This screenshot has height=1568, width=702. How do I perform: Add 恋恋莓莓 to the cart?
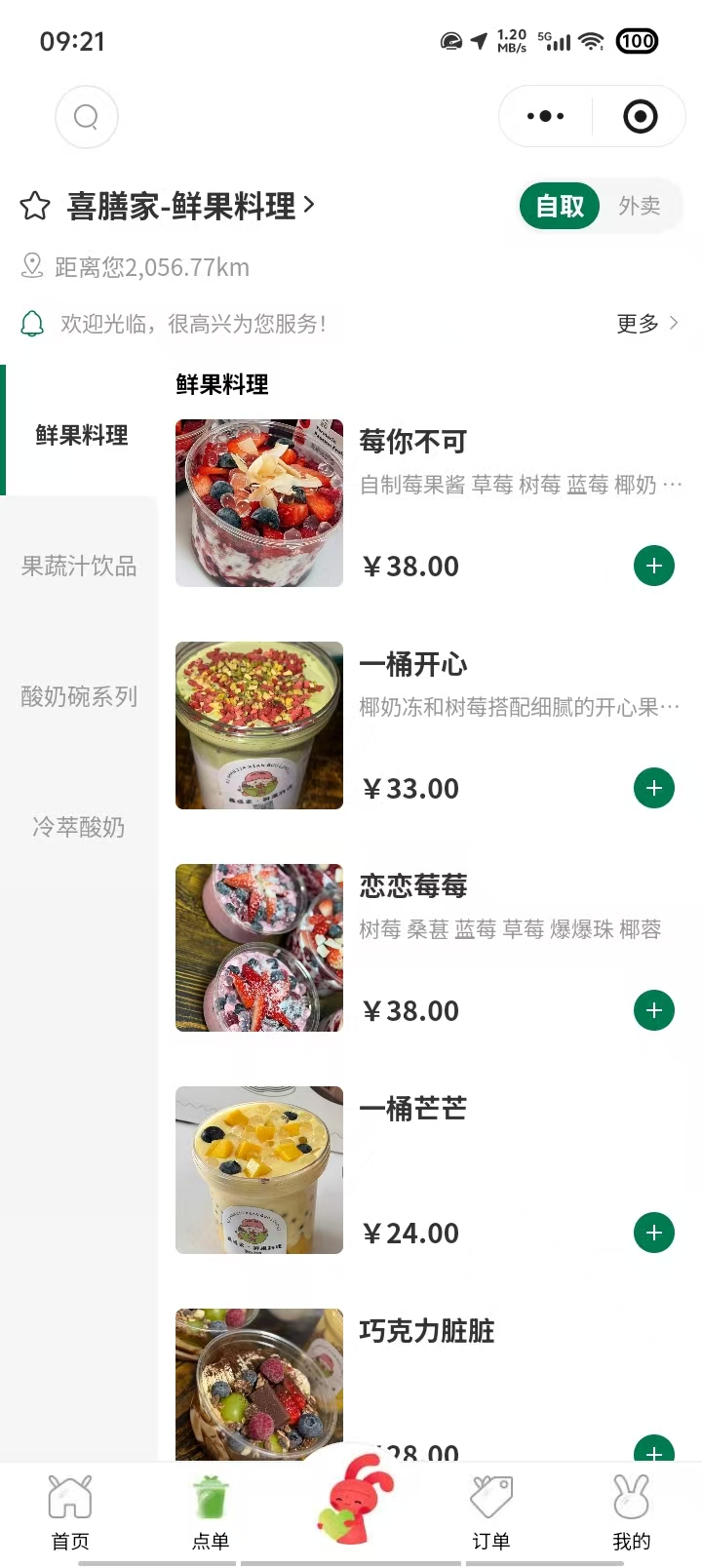tap(654, 1010)
